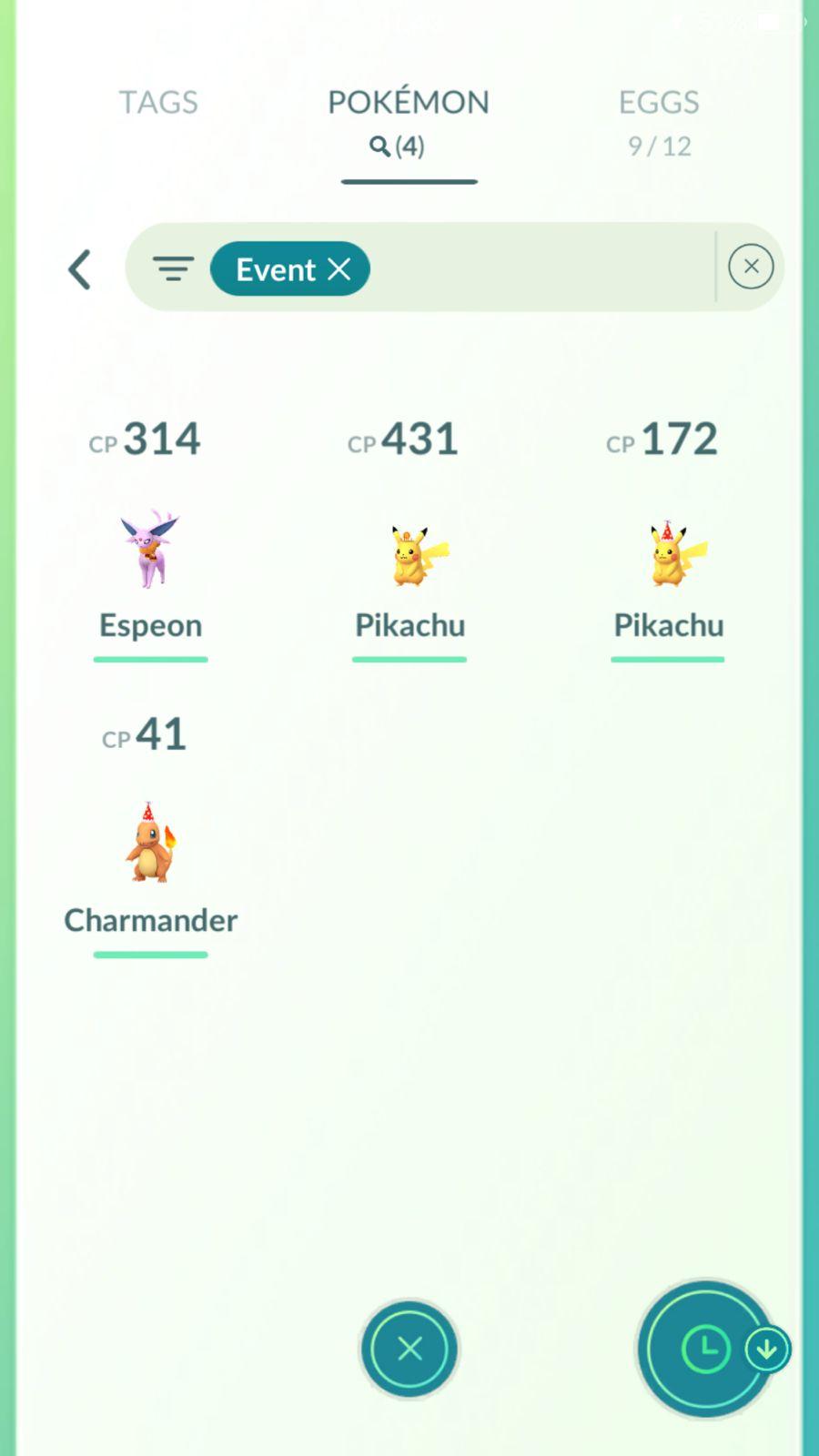Switch to the Tags tab

[158, 103]
